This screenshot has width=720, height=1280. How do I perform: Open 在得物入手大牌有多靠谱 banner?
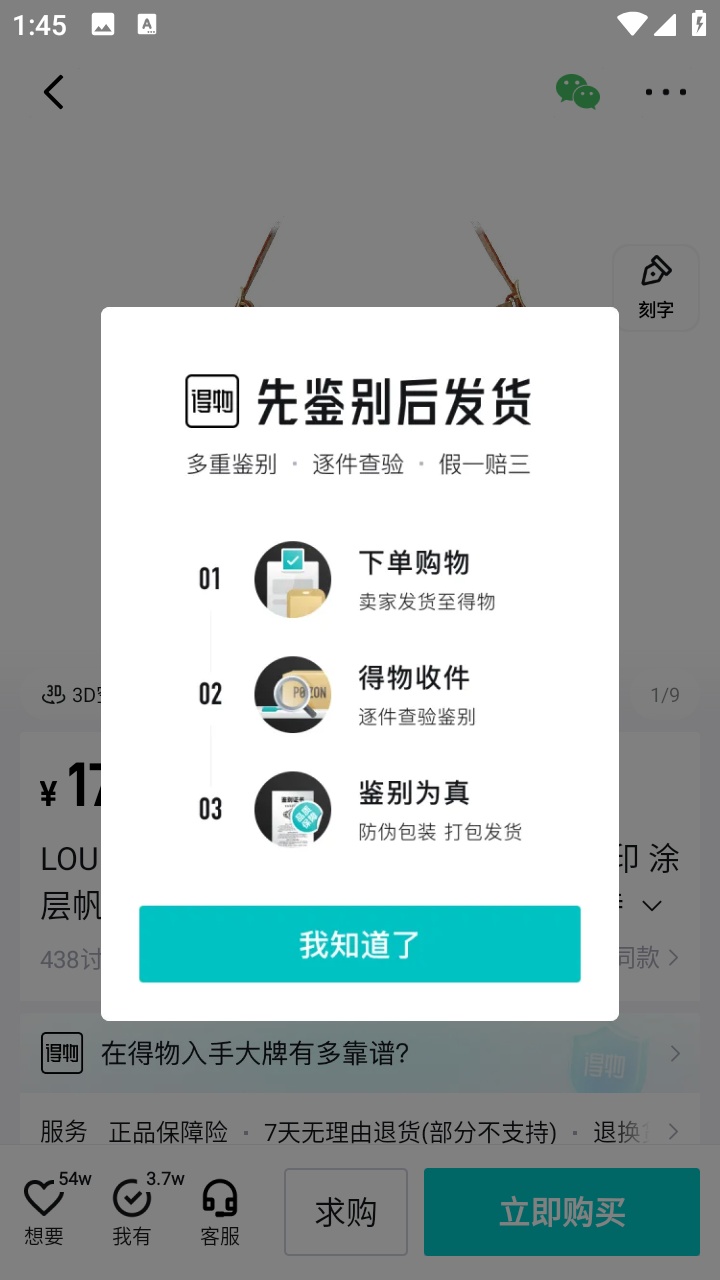tap(360, 1053)
